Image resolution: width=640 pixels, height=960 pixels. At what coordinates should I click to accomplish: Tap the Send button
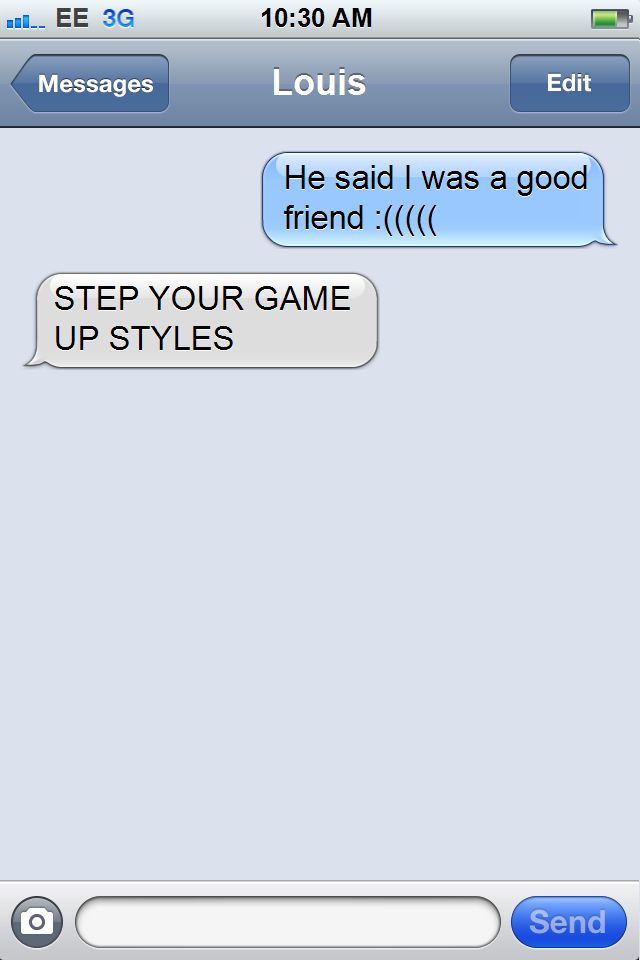(x=568, y=921)
